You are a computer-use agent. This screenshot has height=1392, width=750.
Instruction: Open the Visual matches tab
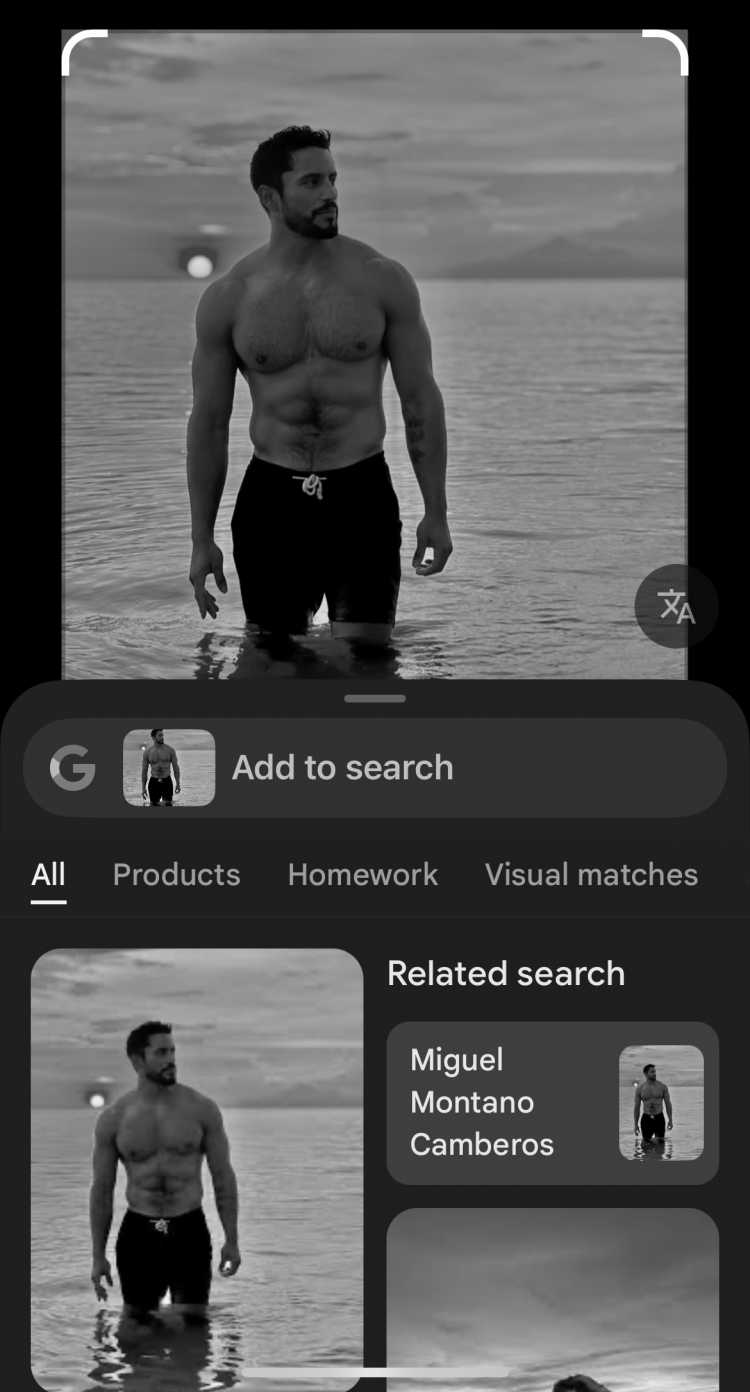pos(591,875)
